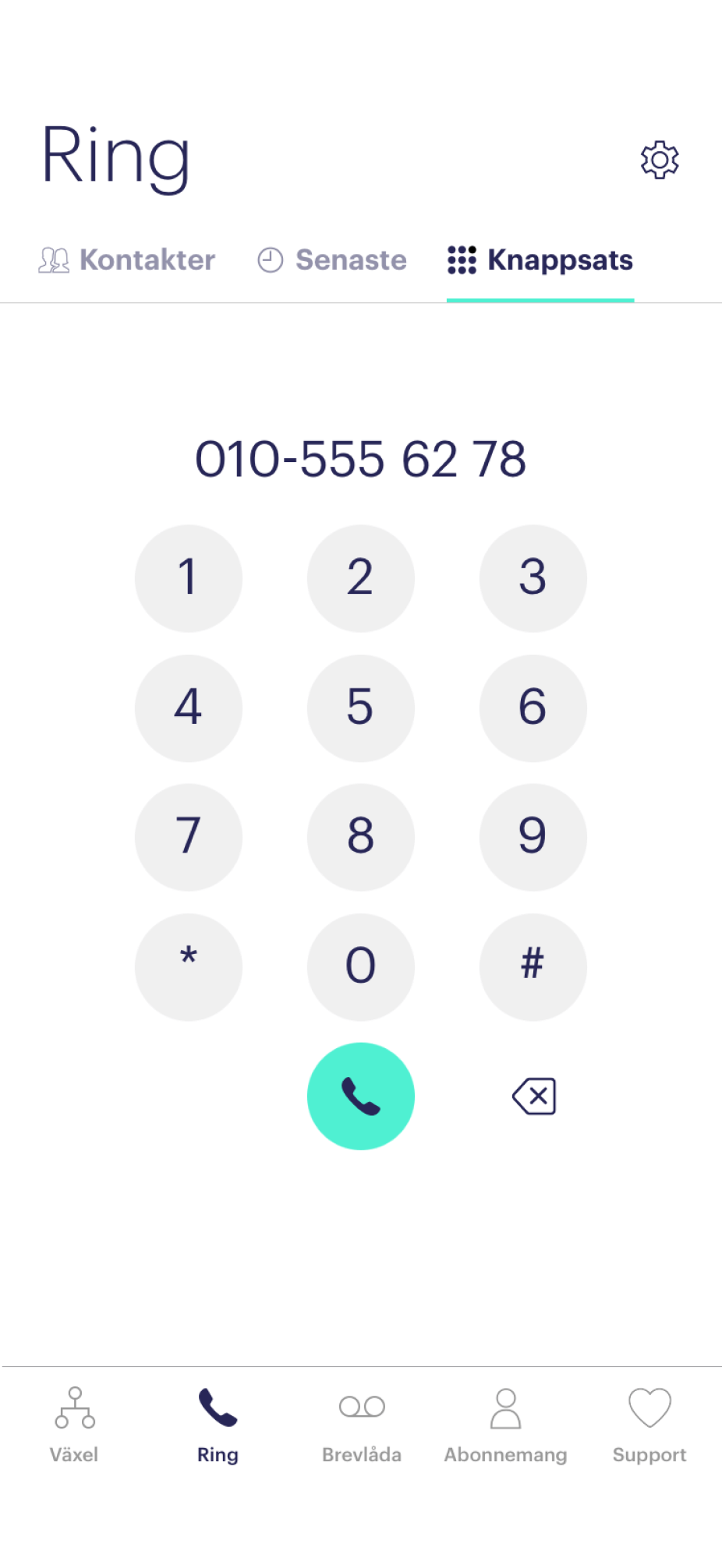
Task: Delete the last digit with backspace
Action: (x=534, y=1097)
